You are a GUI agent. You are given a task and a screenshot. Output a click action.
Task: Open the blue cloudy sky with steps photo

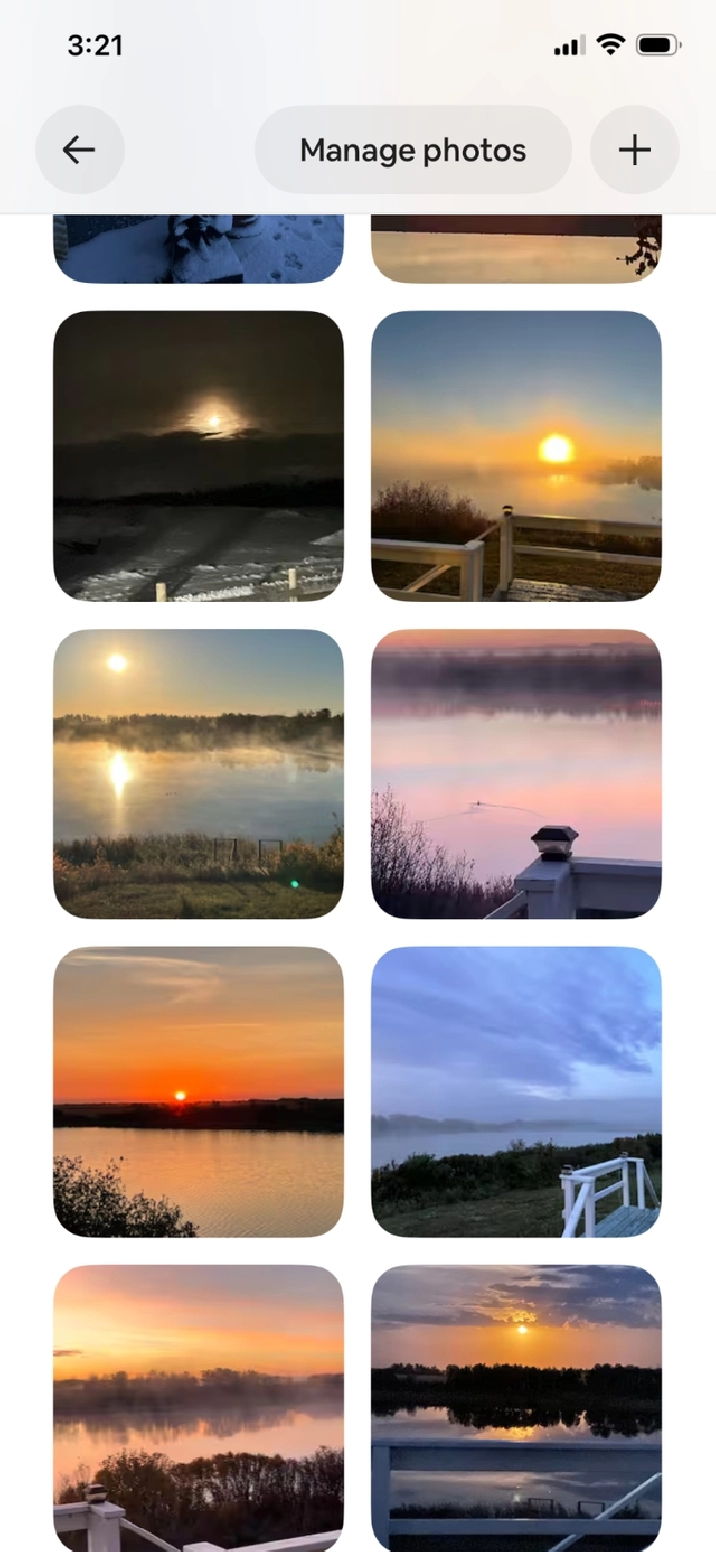(x=516, y=1091)
